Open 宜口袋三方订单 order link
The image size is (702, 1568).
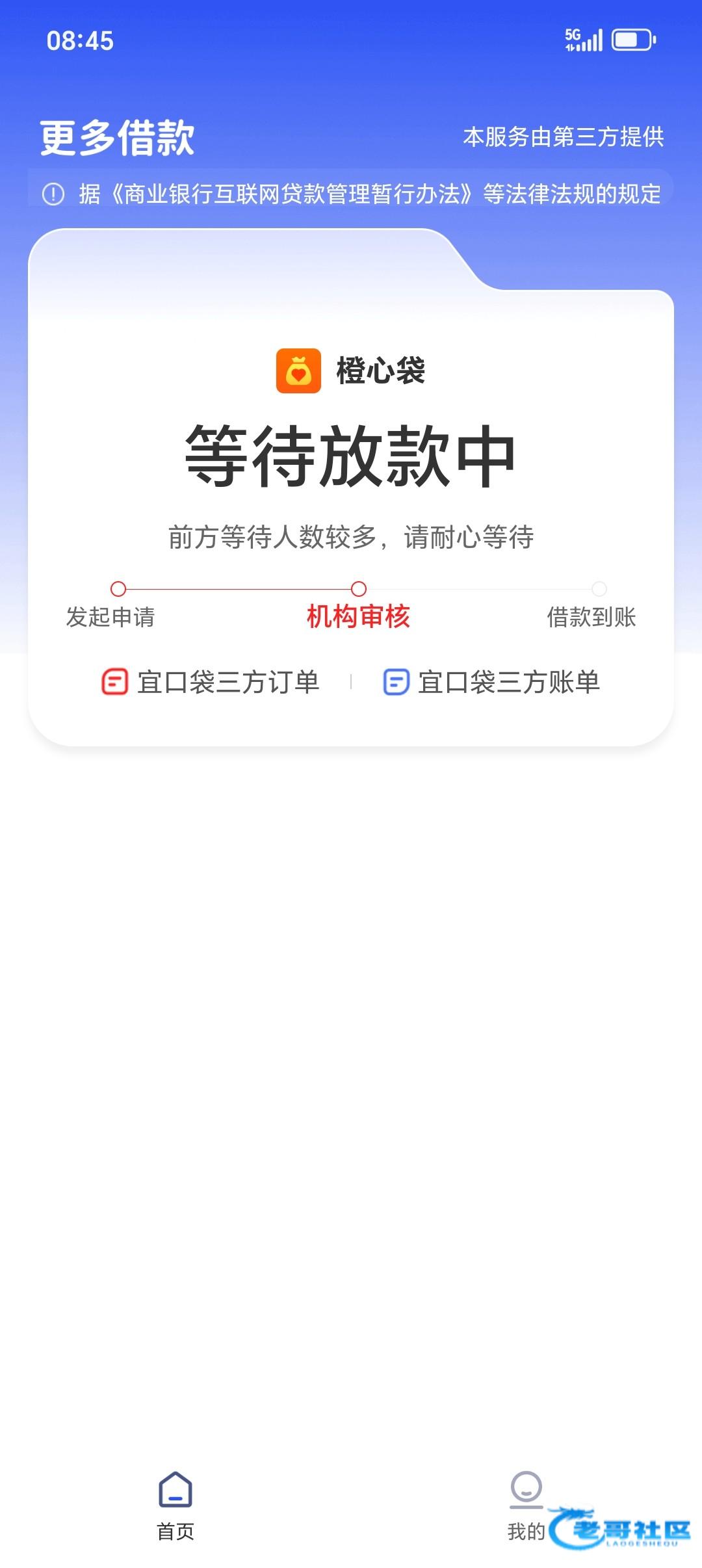click(211, 683)
